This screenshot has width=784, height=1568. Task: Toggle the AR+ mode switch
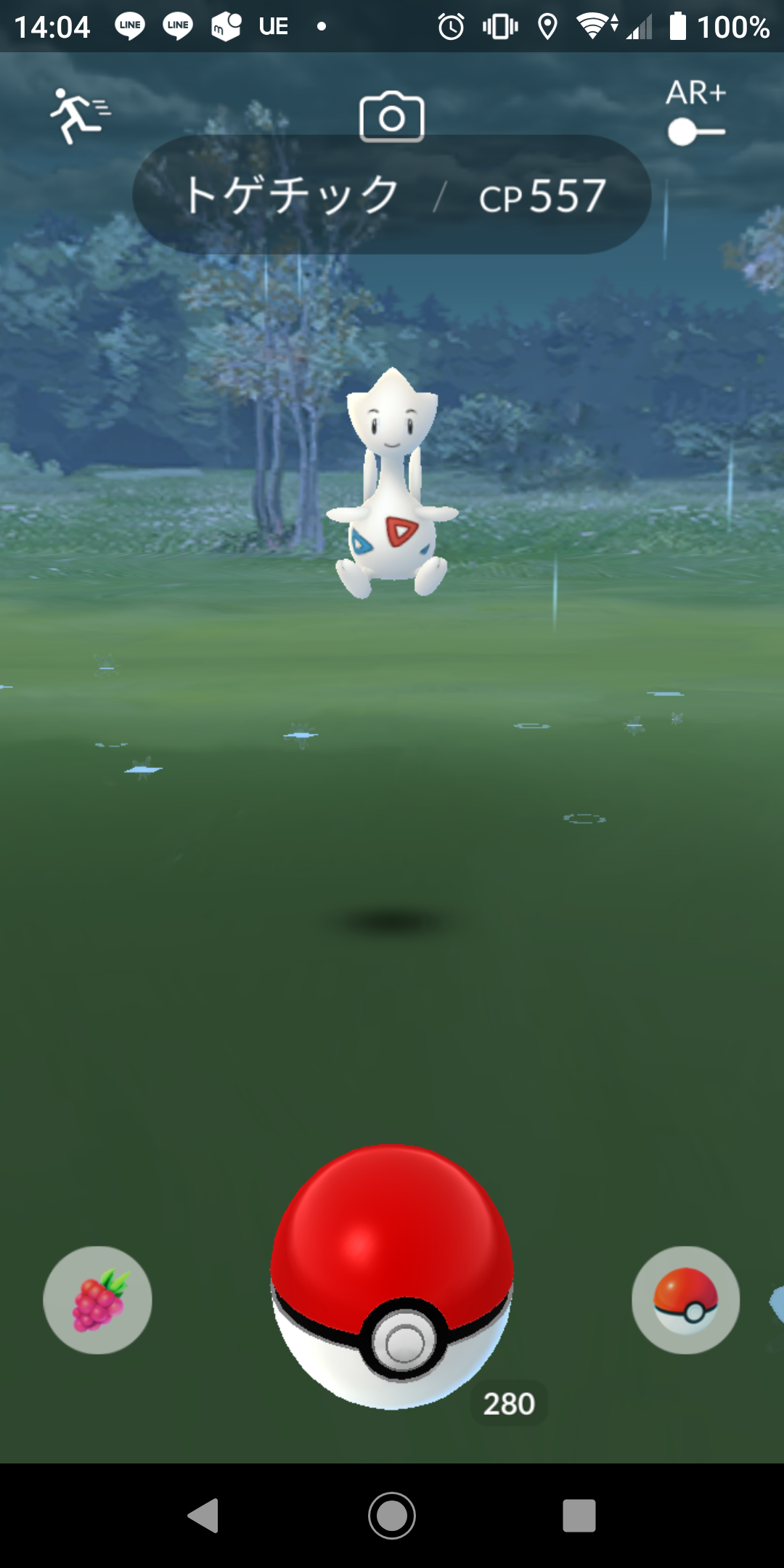(x=695, y=131)
